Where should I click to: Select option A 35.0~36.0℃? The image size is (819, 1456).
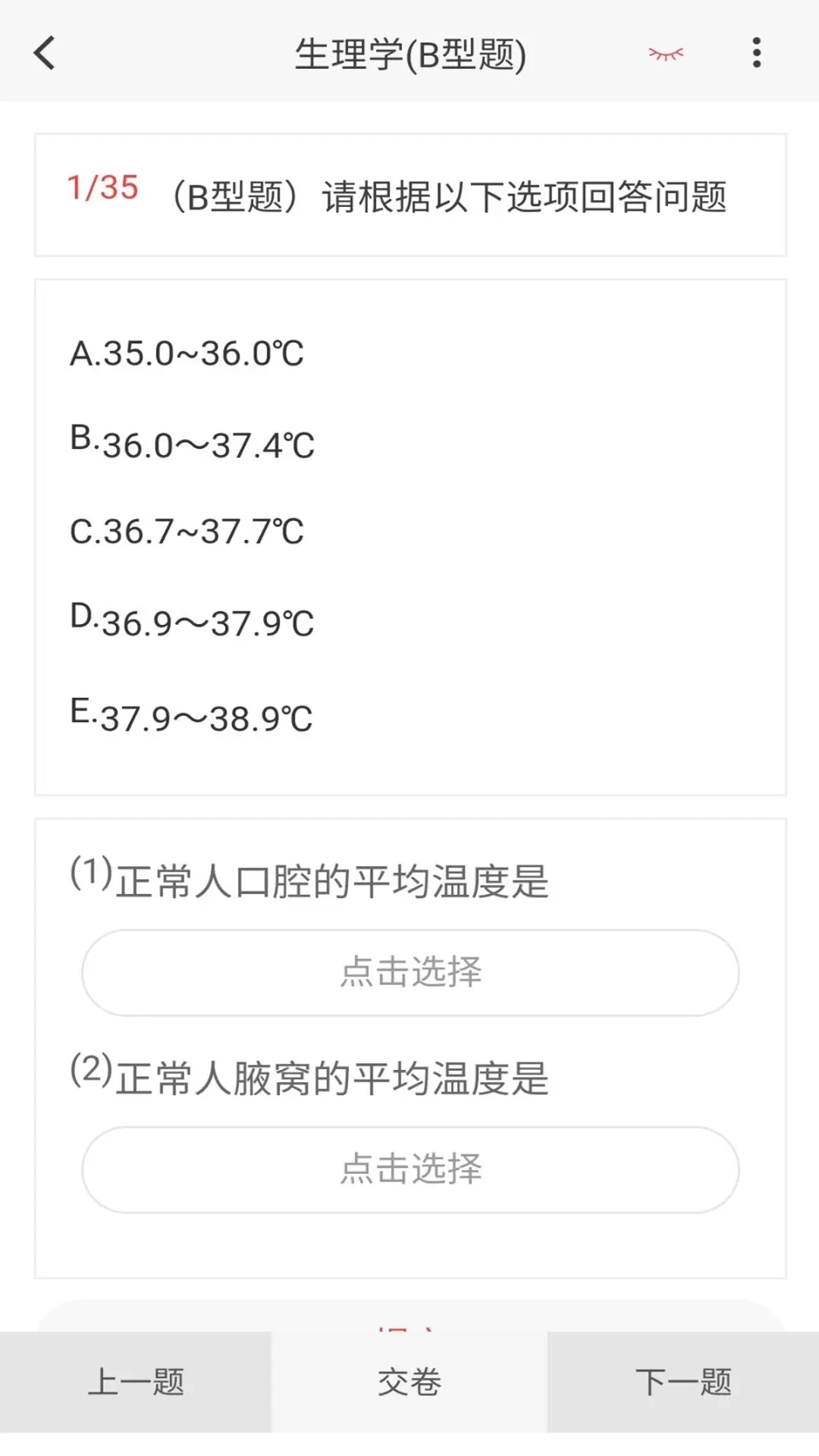(x=187, y=353)
